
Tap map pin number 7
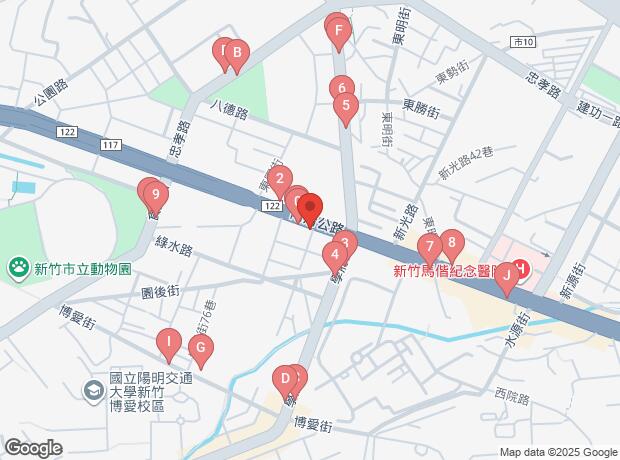(430, 247)
